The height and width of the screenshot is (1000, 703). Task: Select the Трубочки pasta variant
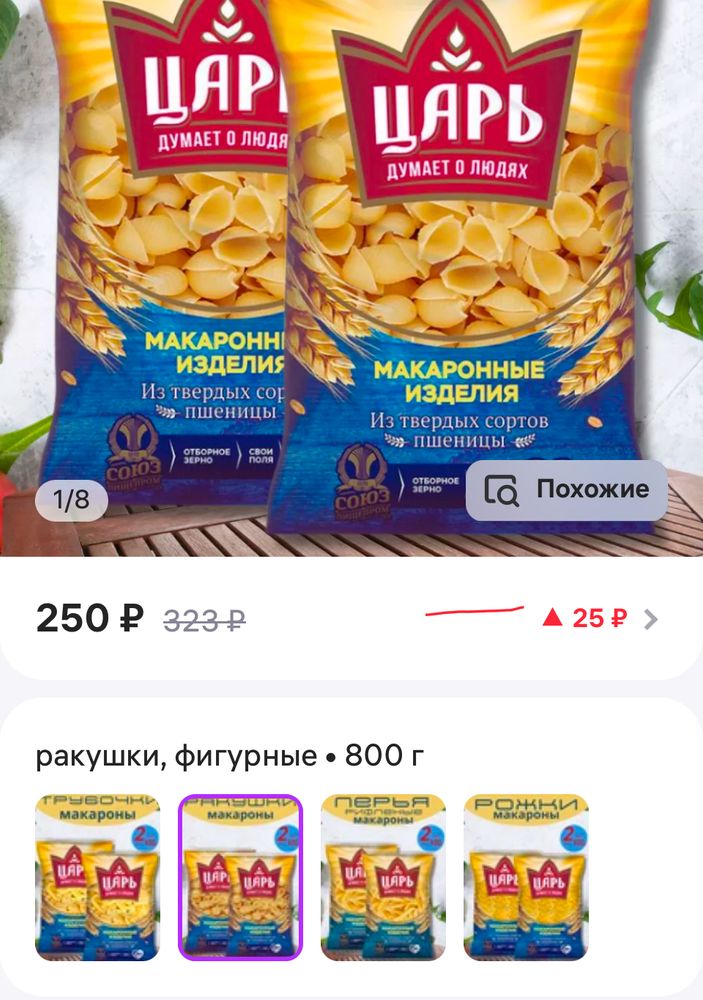97,877
